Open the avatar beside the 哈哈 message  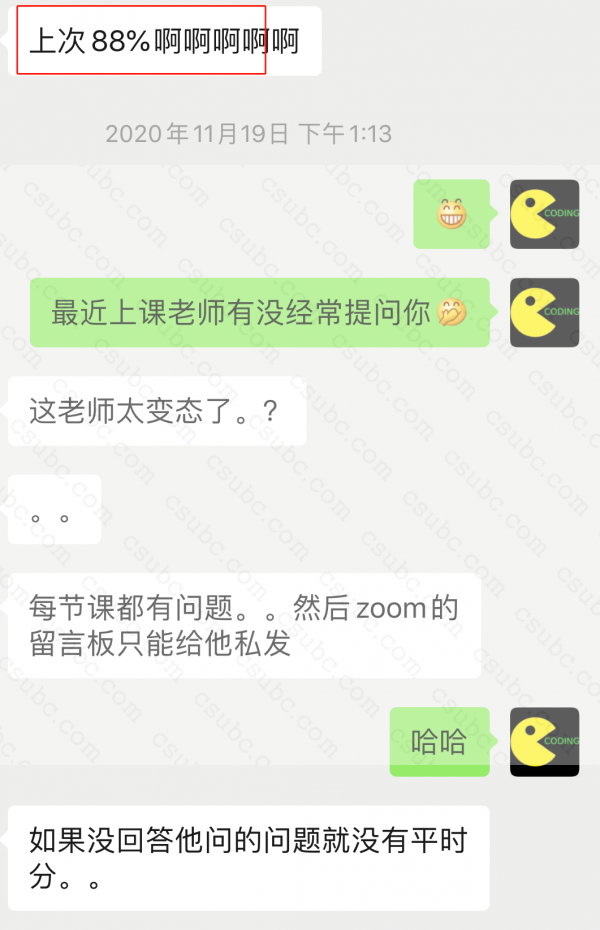click(544, 741)
